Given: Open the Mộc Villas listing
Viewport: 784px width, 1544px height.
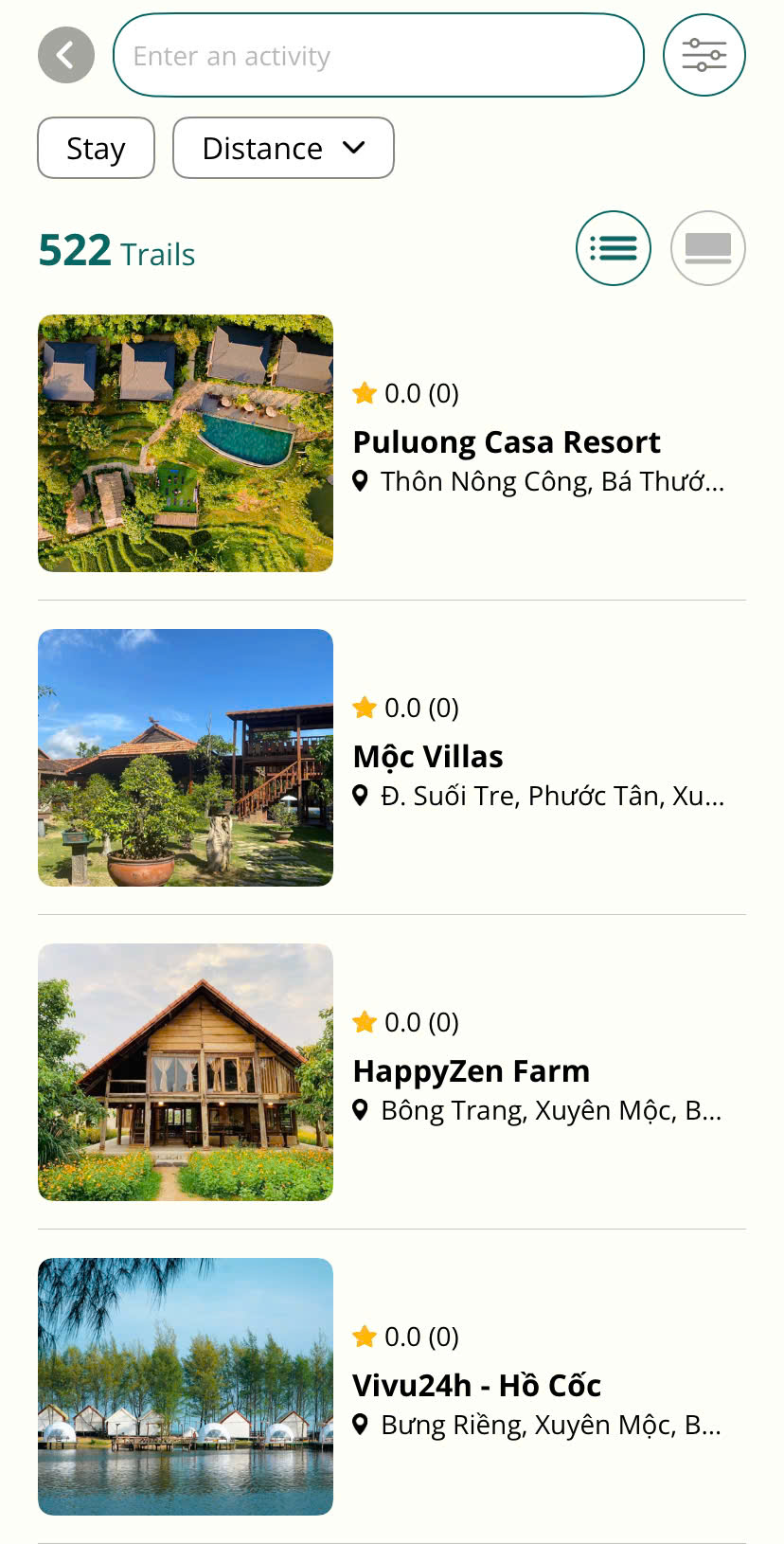Looking at the screenshot, I should pyautogui.click(x=427, y=756).
